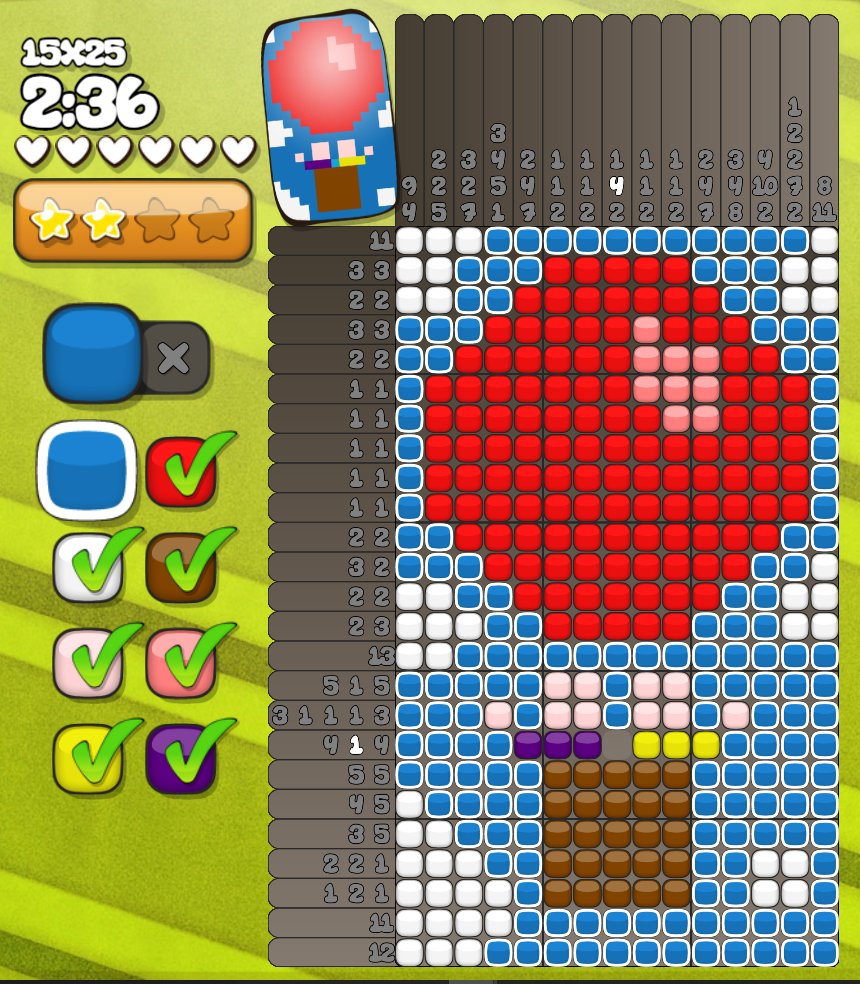The width and height of the screenshot is (860, 984).
Task: Switch to the blue fill mode
Action: [92, 352]
